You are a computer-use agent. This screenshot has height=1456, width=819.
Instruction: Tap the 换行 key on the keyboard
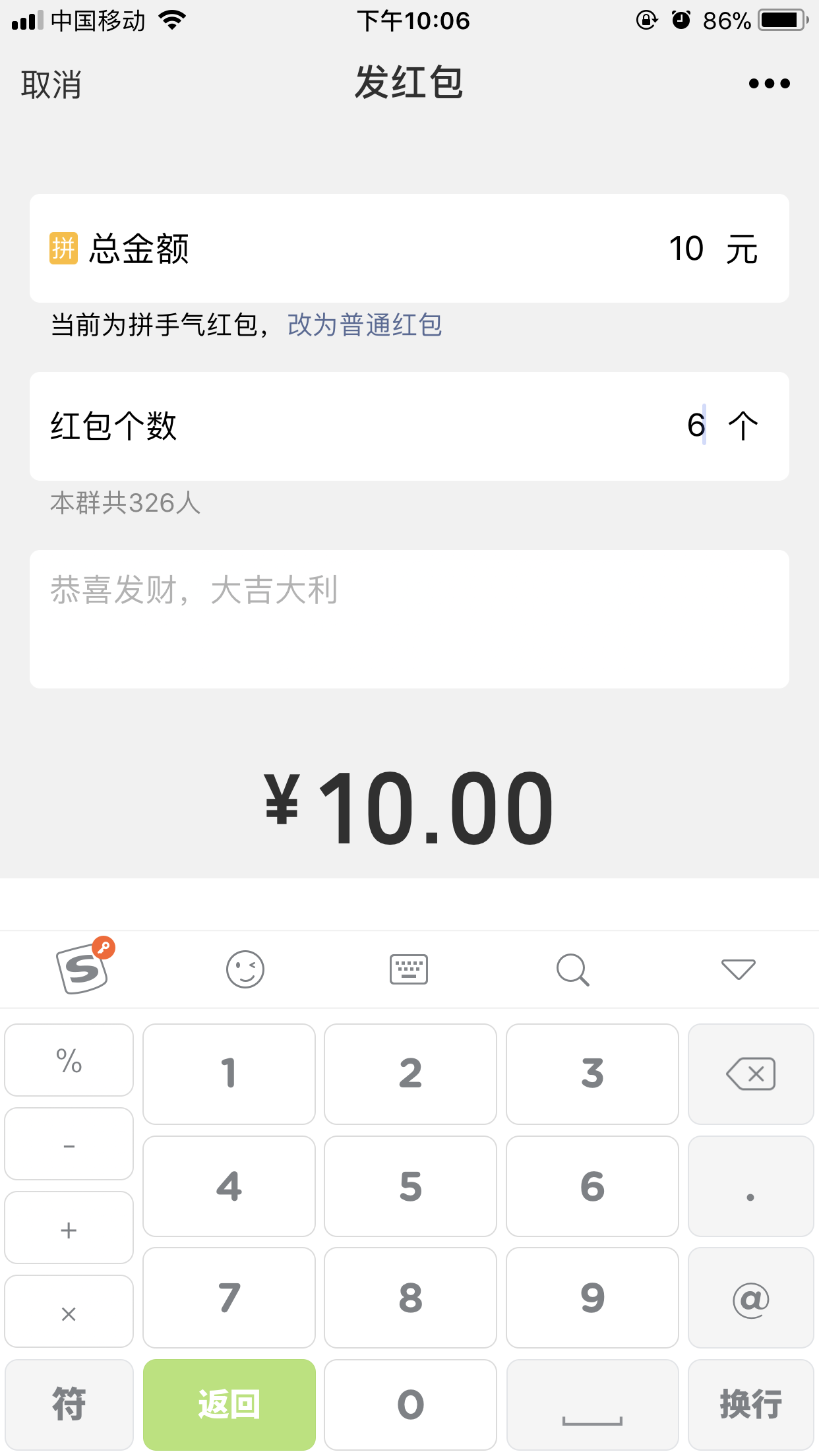[x=750, y=1404]
